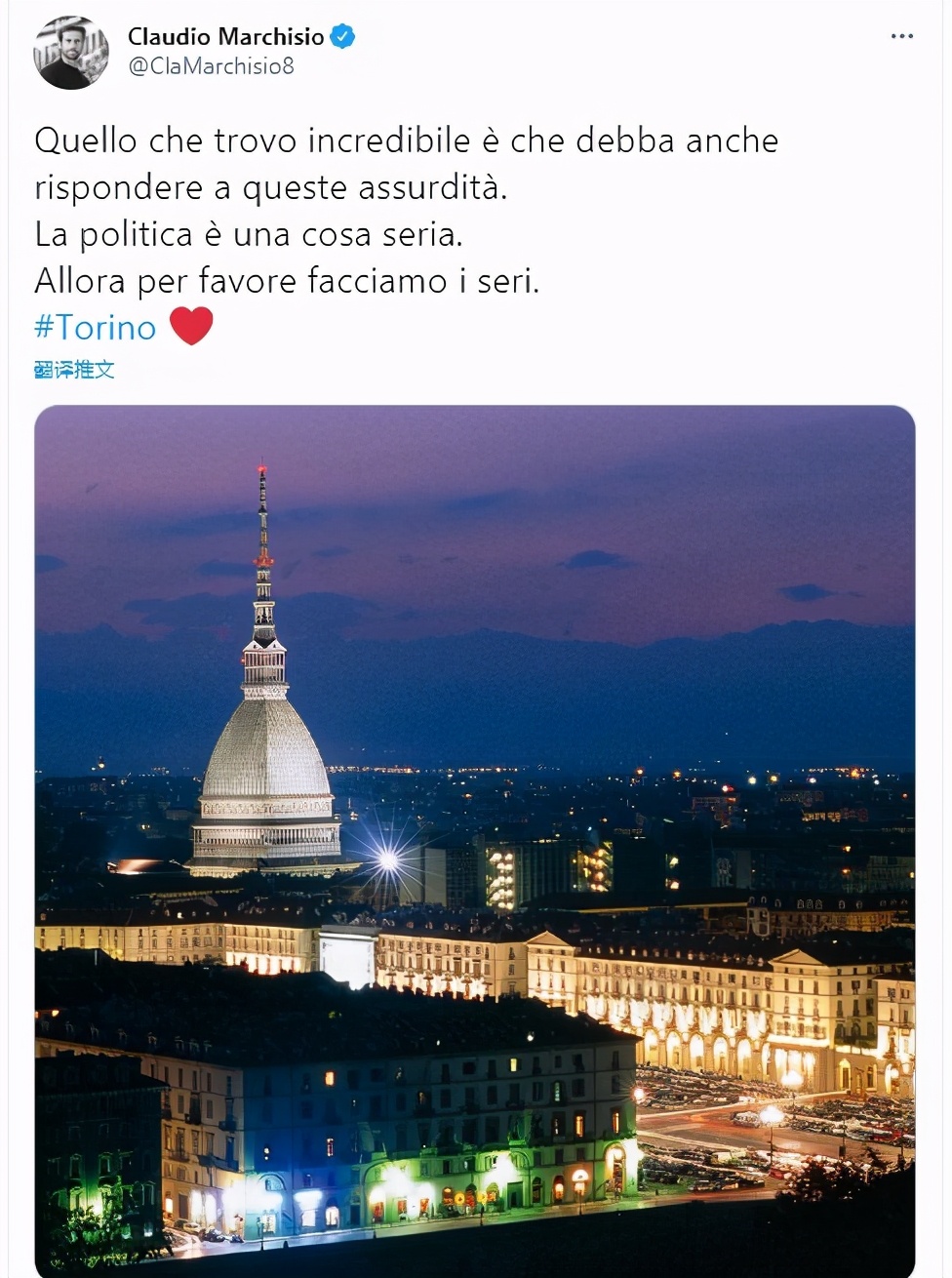The height and width of the screenshot is (1278, 952).
Task: Translate the tweet with 翻译推文
Action: 74,370
